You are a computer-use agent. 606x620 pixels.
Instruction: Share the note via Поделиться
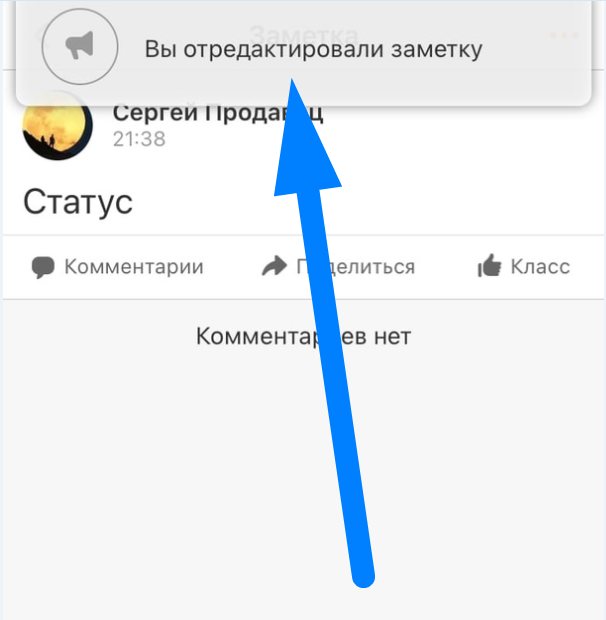click(338, 267)
